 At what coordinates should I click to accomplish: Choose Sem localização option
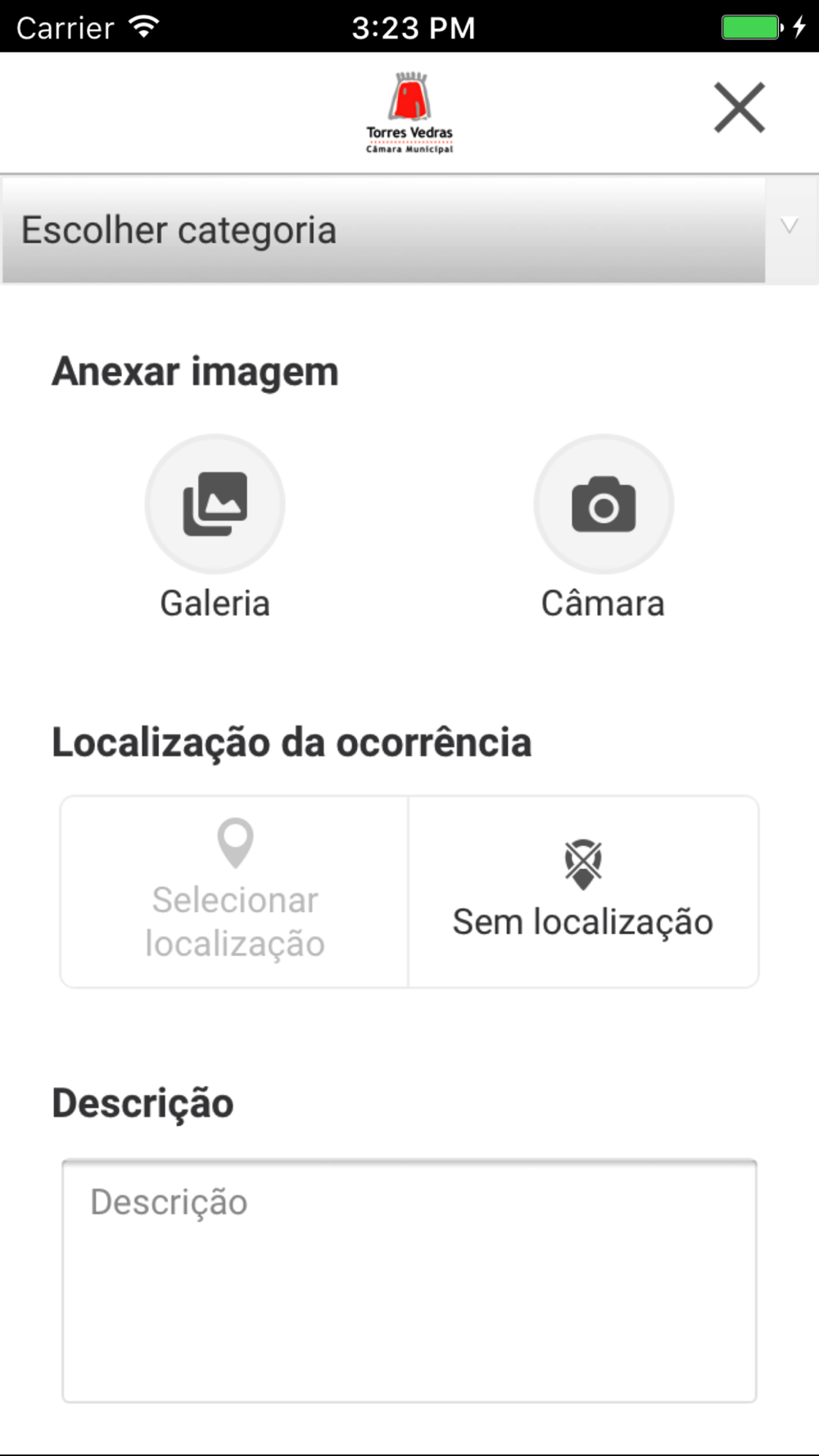tap(583, 891)
